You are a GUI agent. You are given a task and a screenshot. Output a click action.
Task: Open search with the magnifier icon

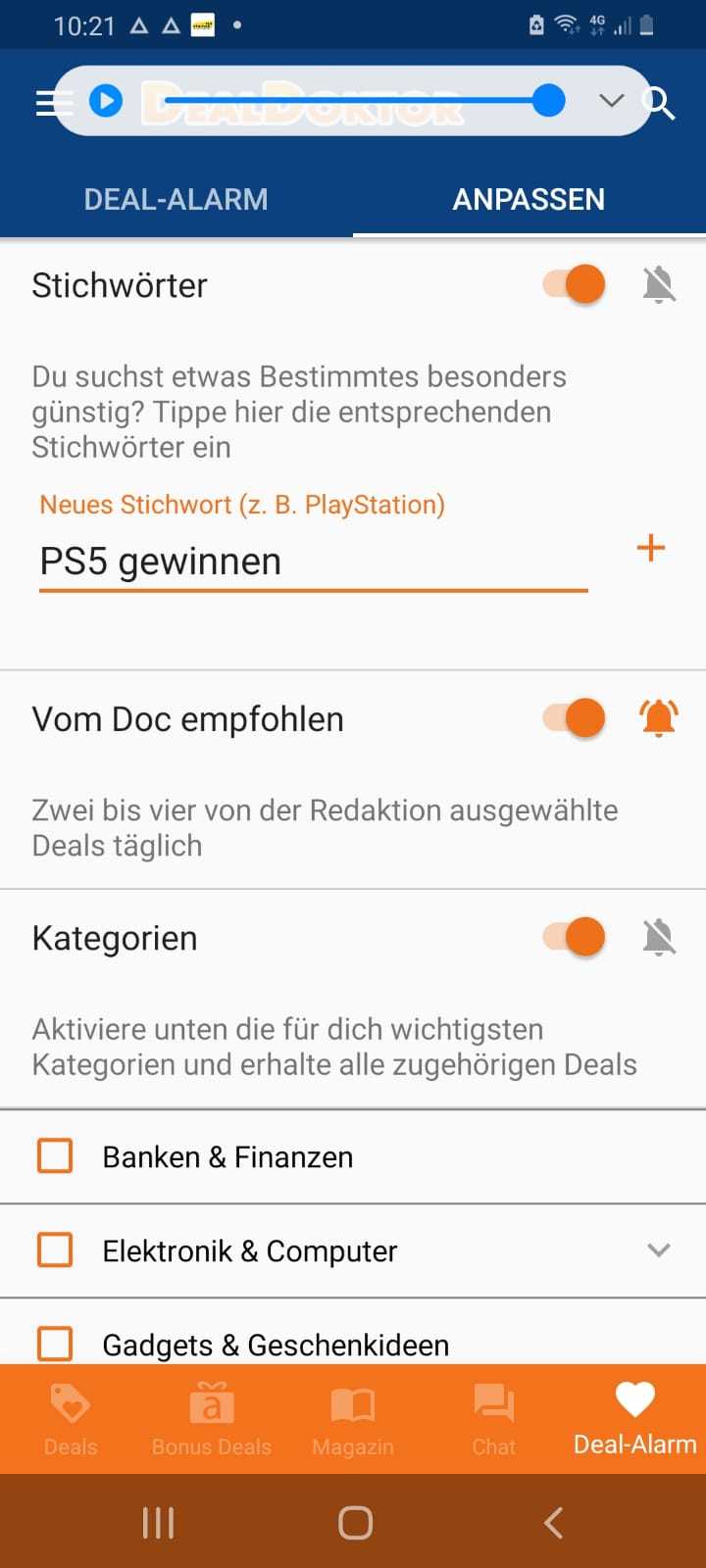[660, 102]
